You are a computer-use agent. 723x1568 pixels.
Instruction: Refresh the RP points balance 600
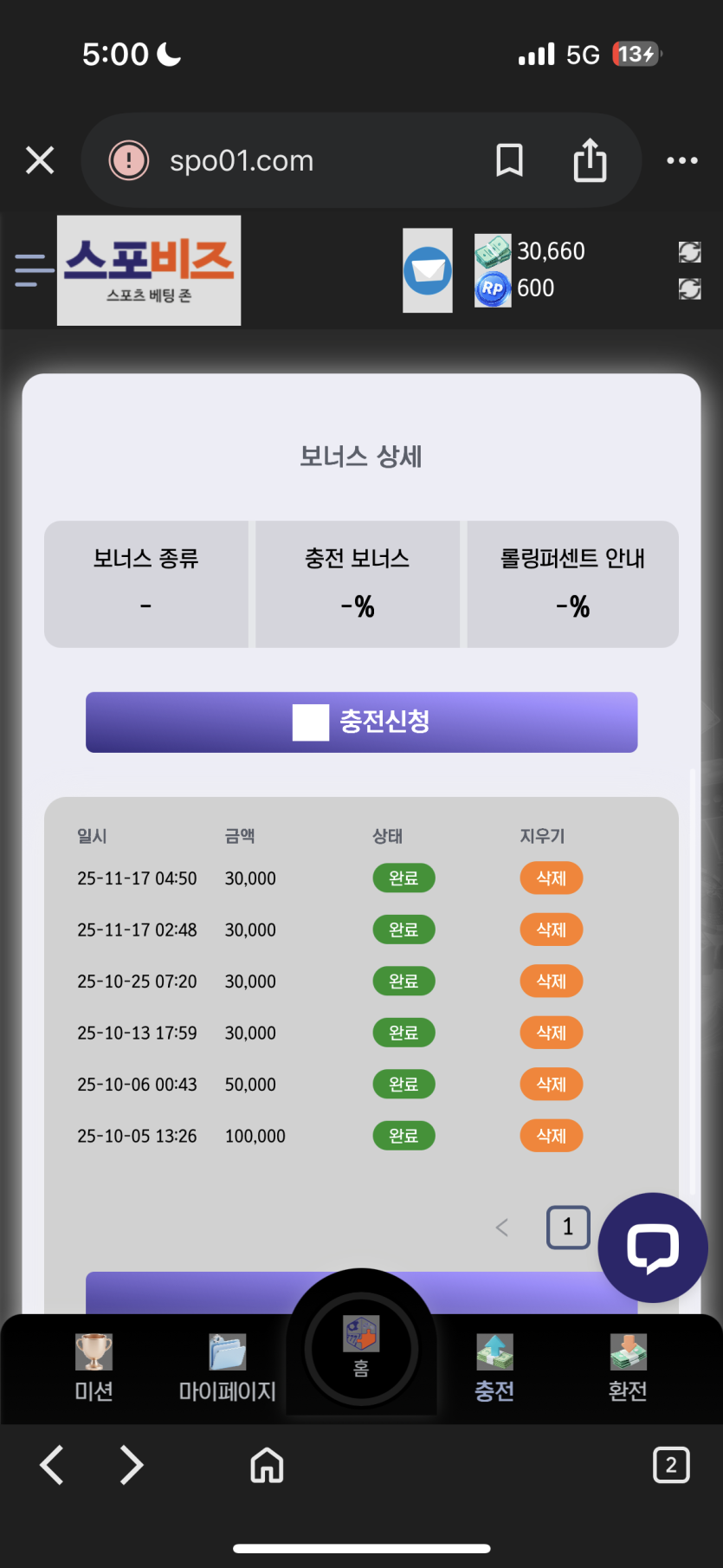click(689, 288)
